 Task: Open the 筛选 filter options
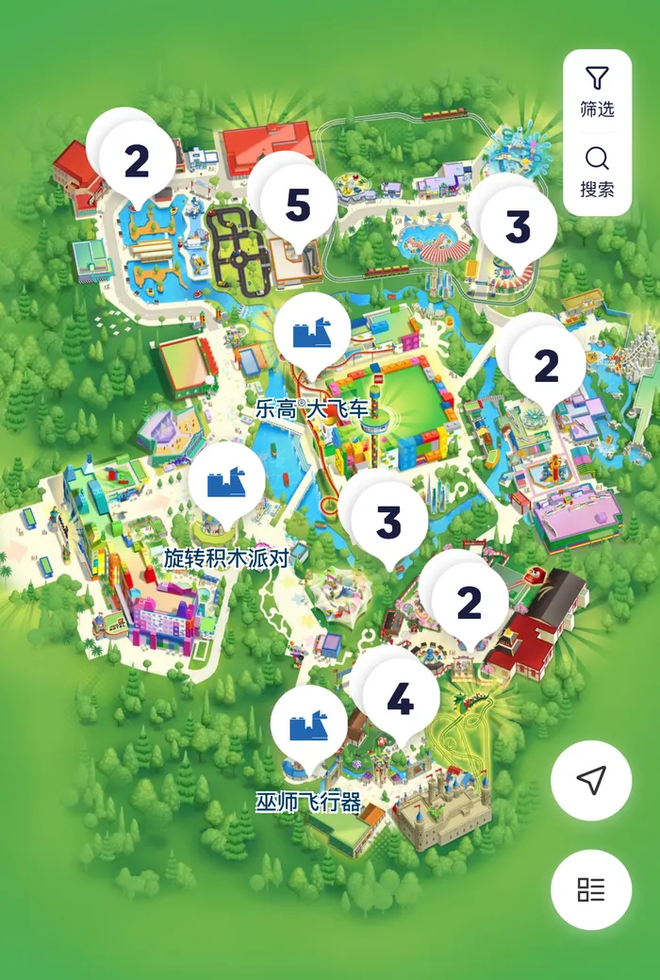point(597,92)
